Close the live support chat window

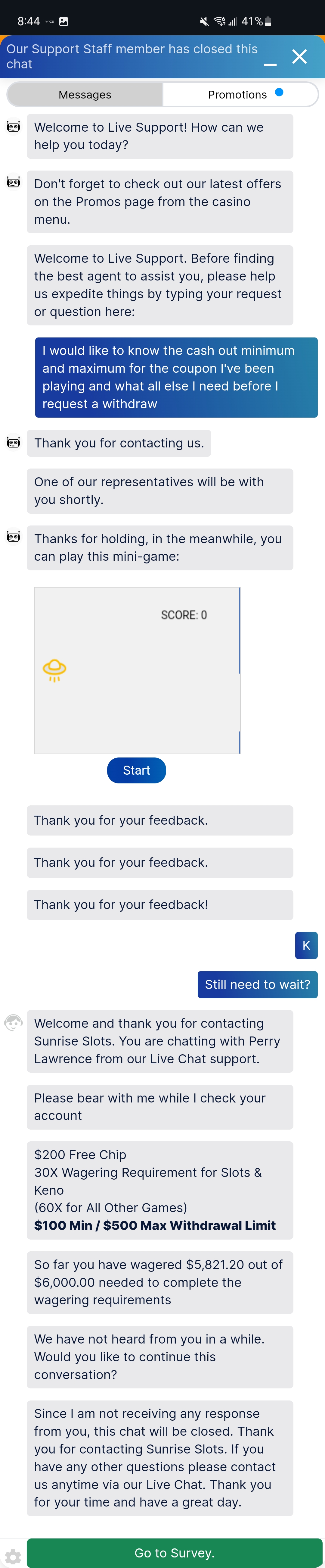(x=299, y=57)
